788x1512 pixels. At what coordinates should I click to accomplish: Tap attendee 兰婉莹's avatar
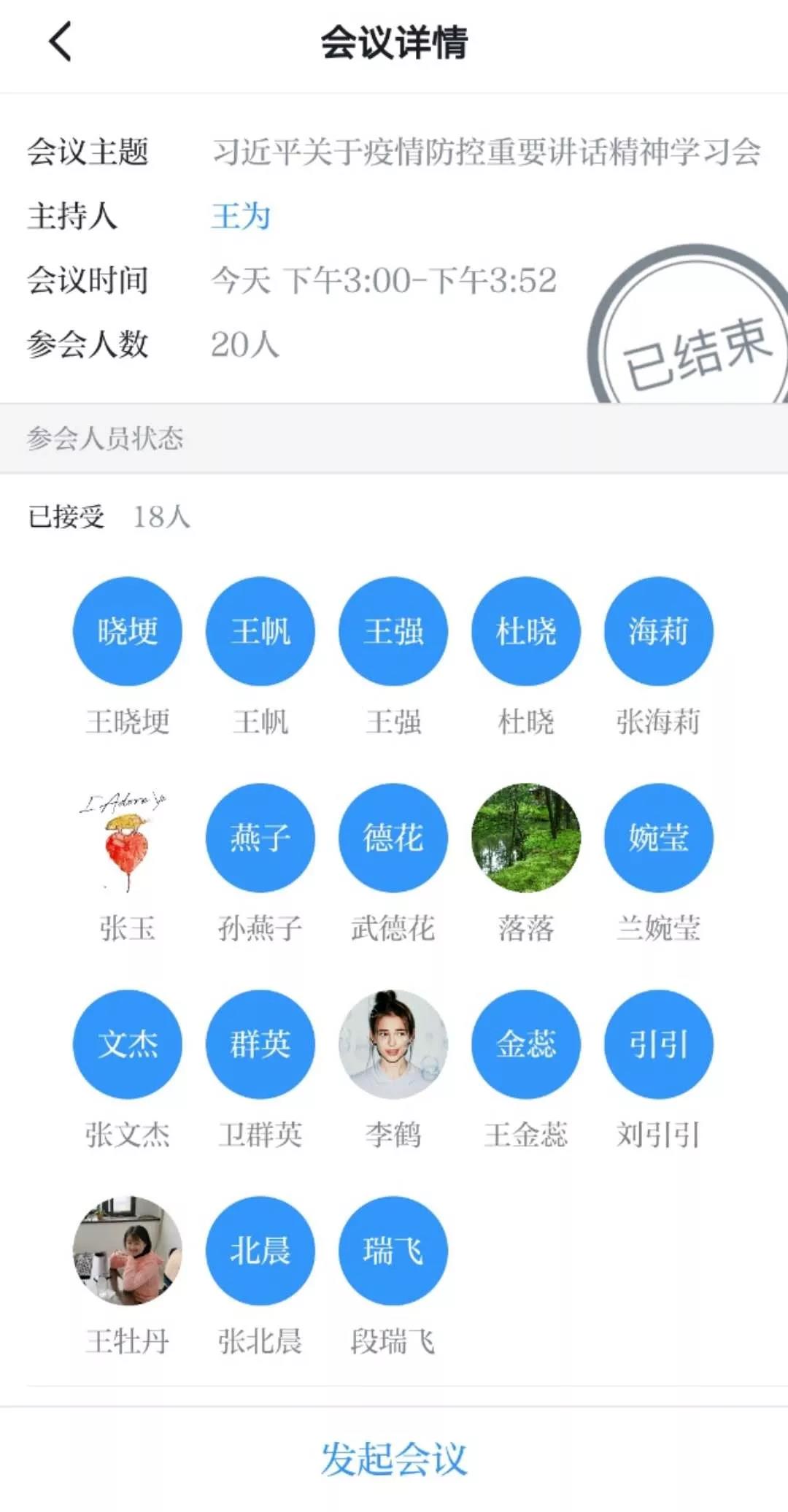(659, 838)
